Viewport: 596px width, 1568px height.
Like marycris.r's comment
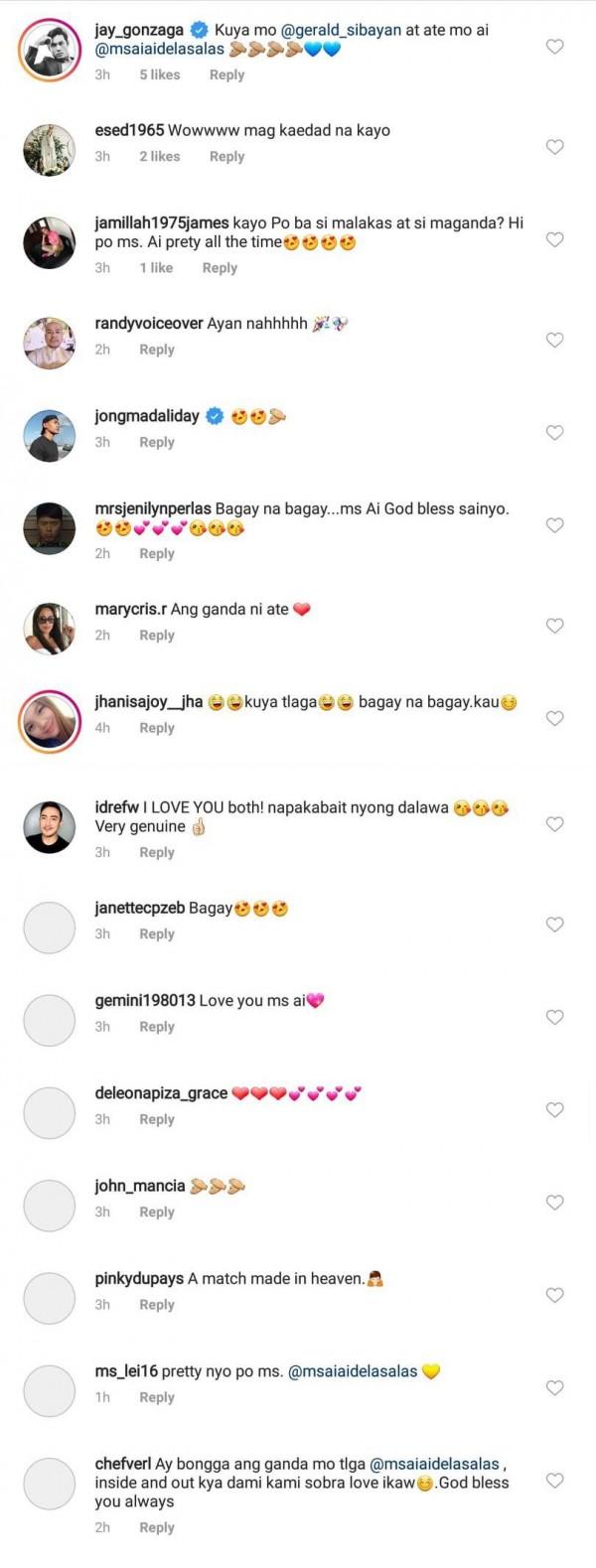[554, 626]
